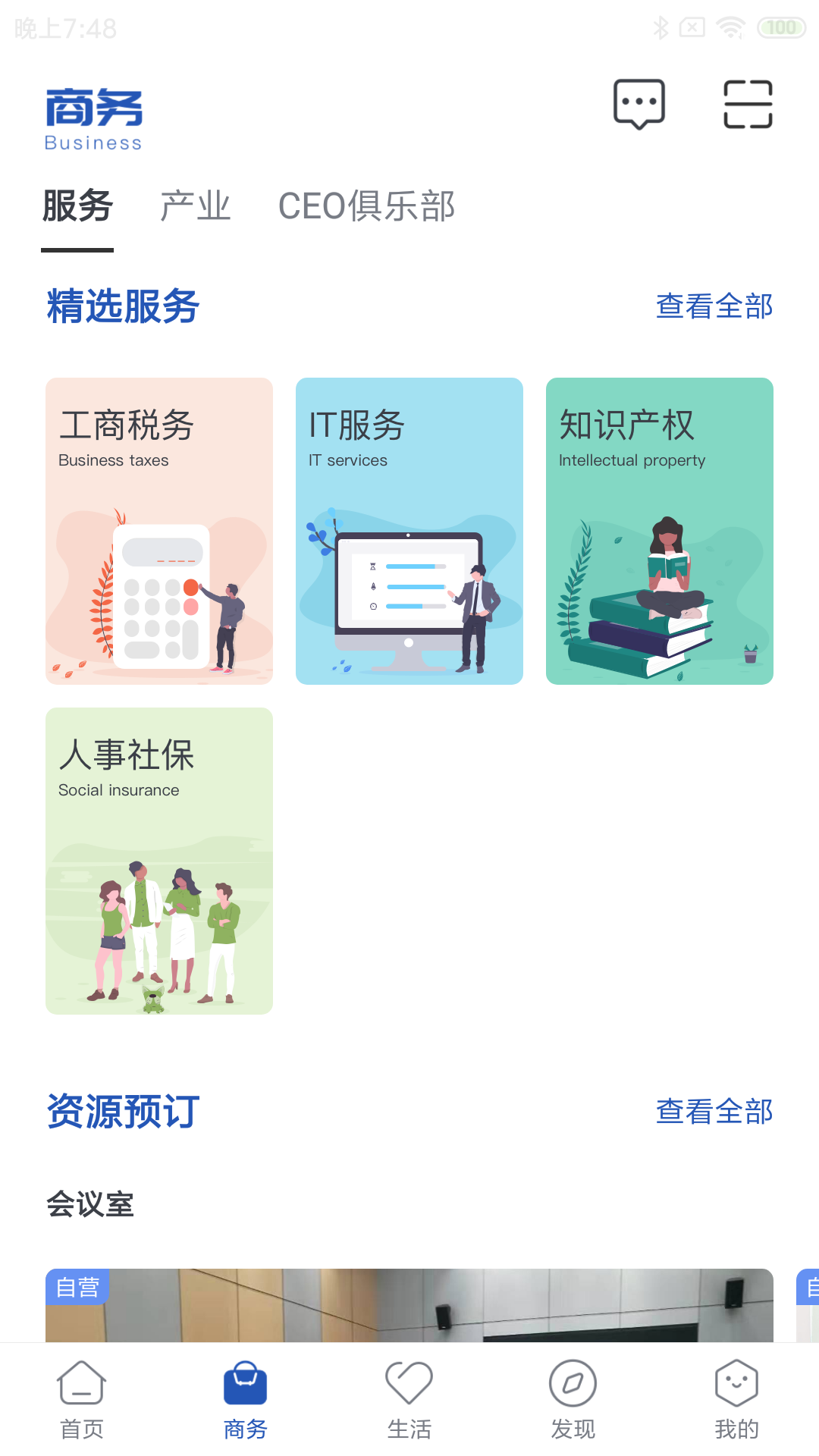Open the 发现 discover tab
This screenshot has height=1456, width=819.
pyautogui.click(x=573, y=1400)
